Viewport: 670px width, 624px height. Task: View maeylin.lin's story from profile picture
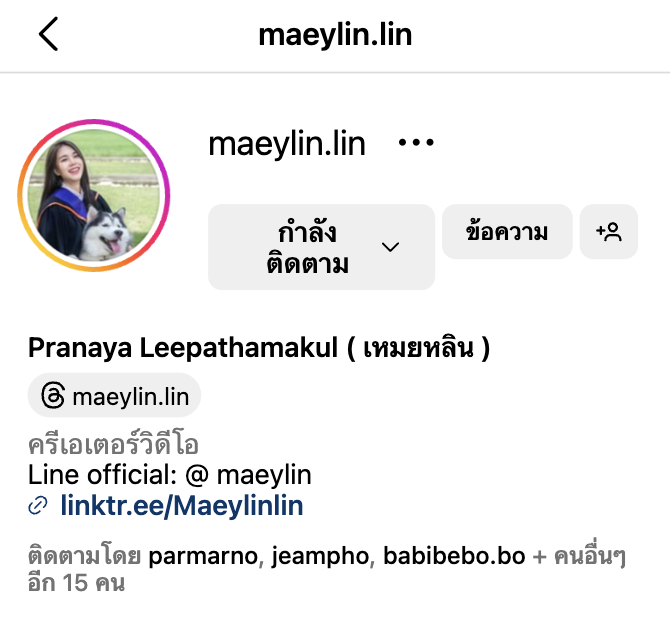(x=94, y=195)
